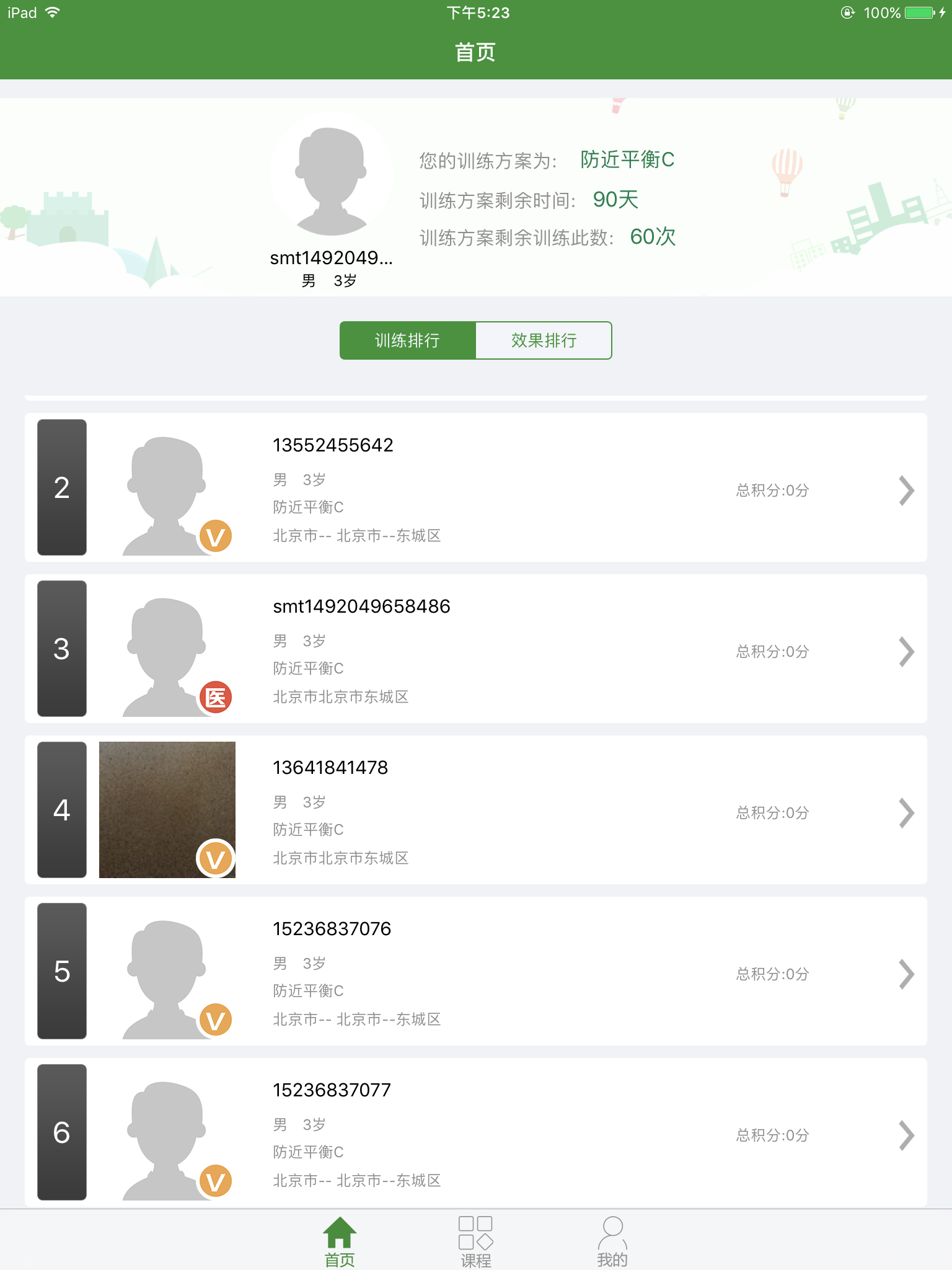Select rank badge 2 in the list
The image size is (952, 1270).
[61, 489]
